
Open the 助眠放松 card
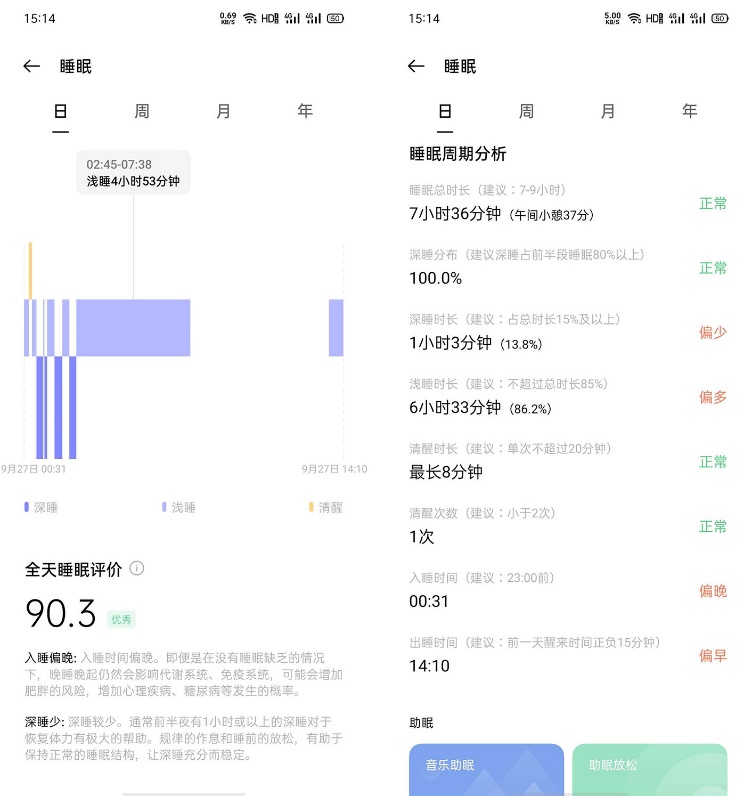(x=649, y=769)
